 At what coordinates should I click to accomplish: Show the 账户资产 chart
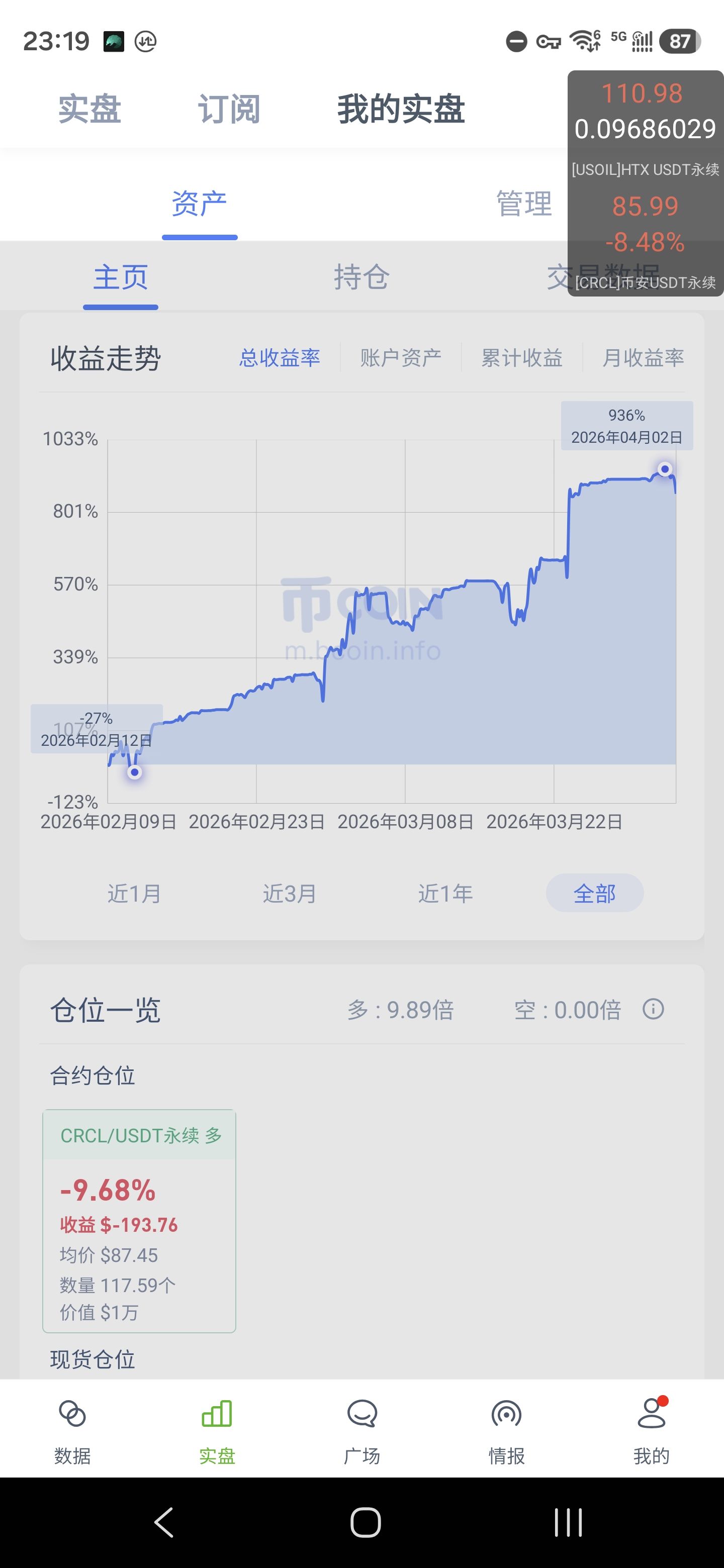coord(401,358)
